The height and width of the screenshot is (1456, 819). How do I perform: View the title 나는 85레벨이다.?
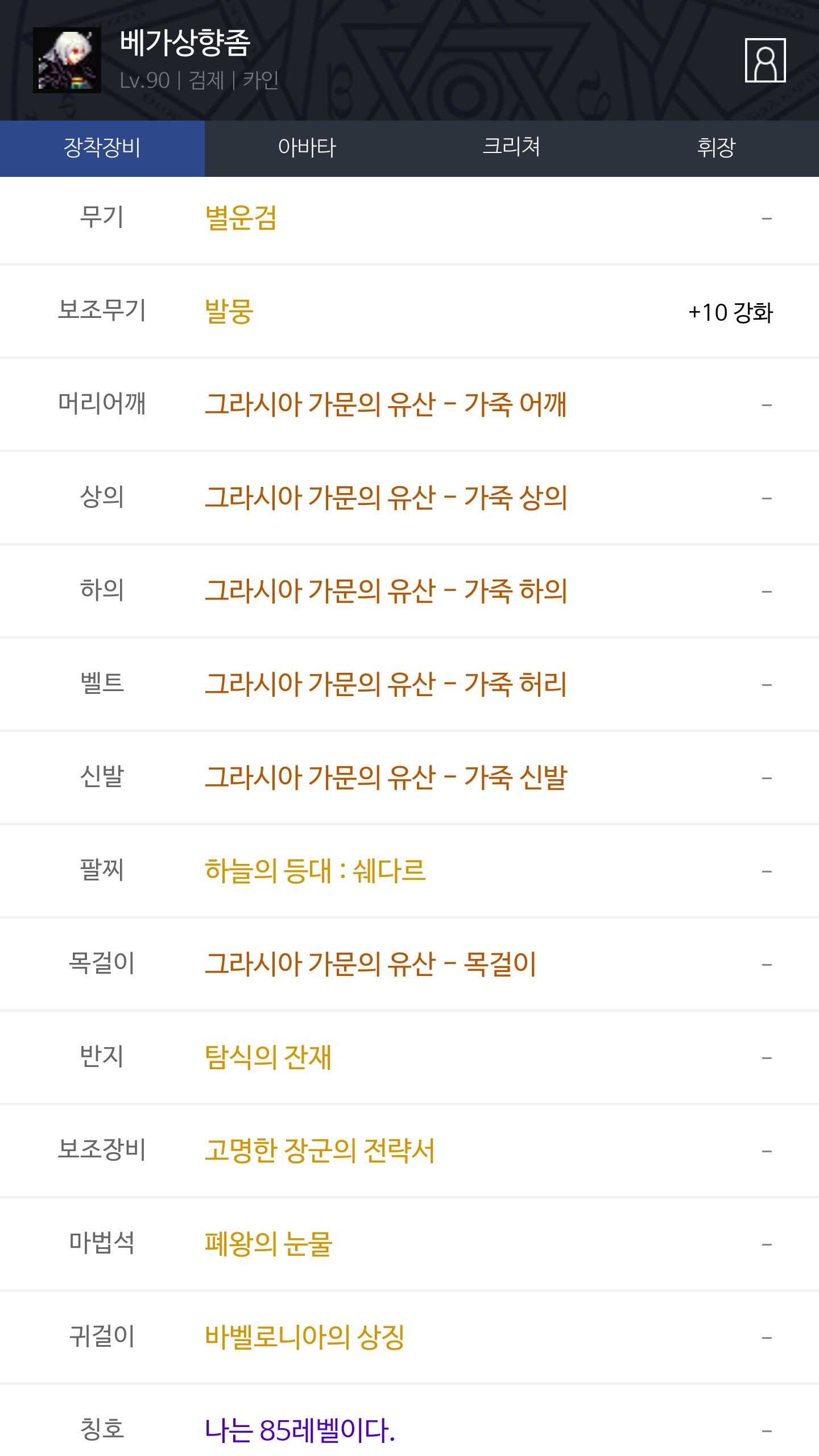point(300,1430)
